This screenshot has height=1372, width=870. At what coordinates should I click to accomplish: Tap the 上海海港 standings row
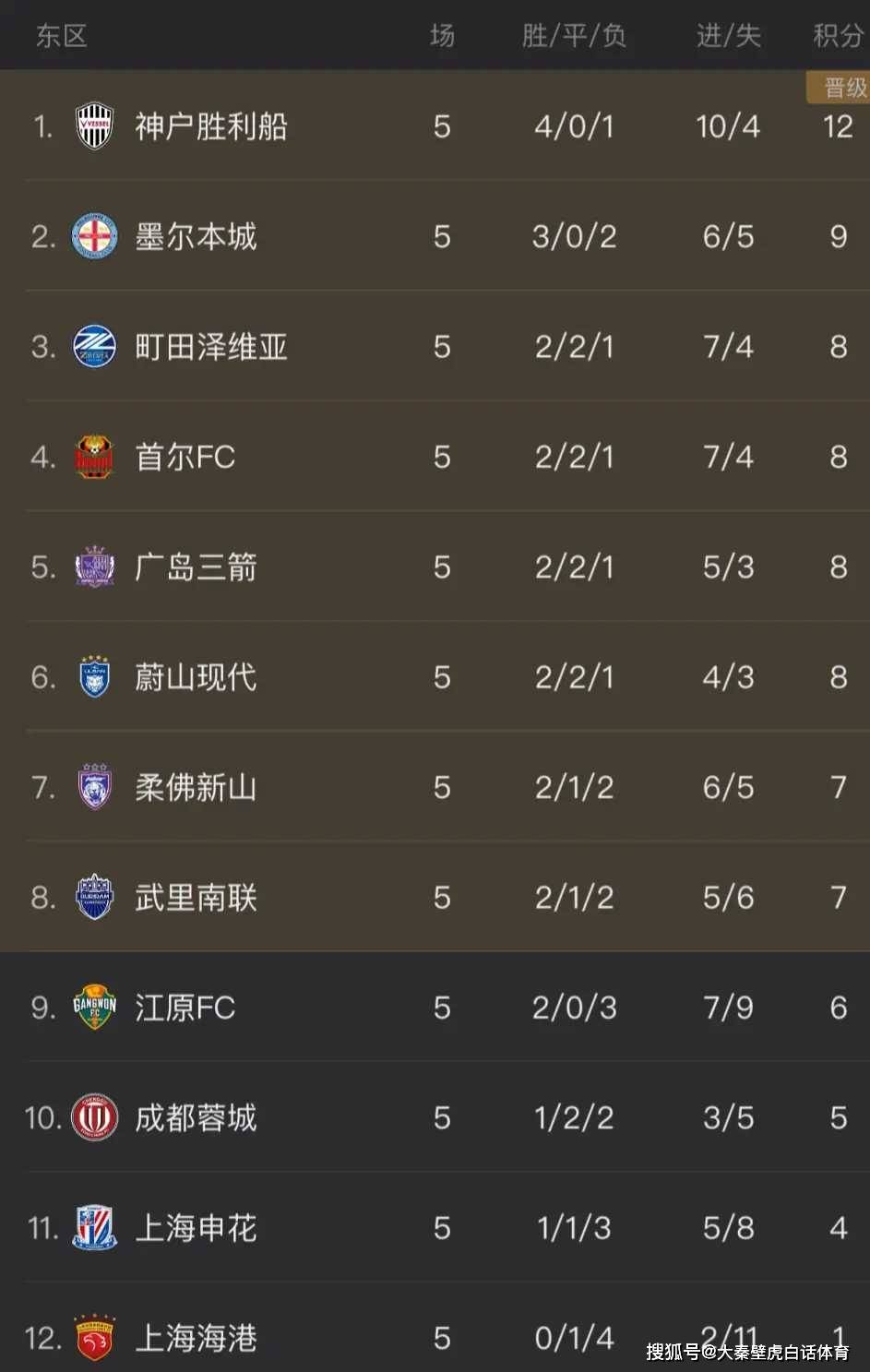196,1338
